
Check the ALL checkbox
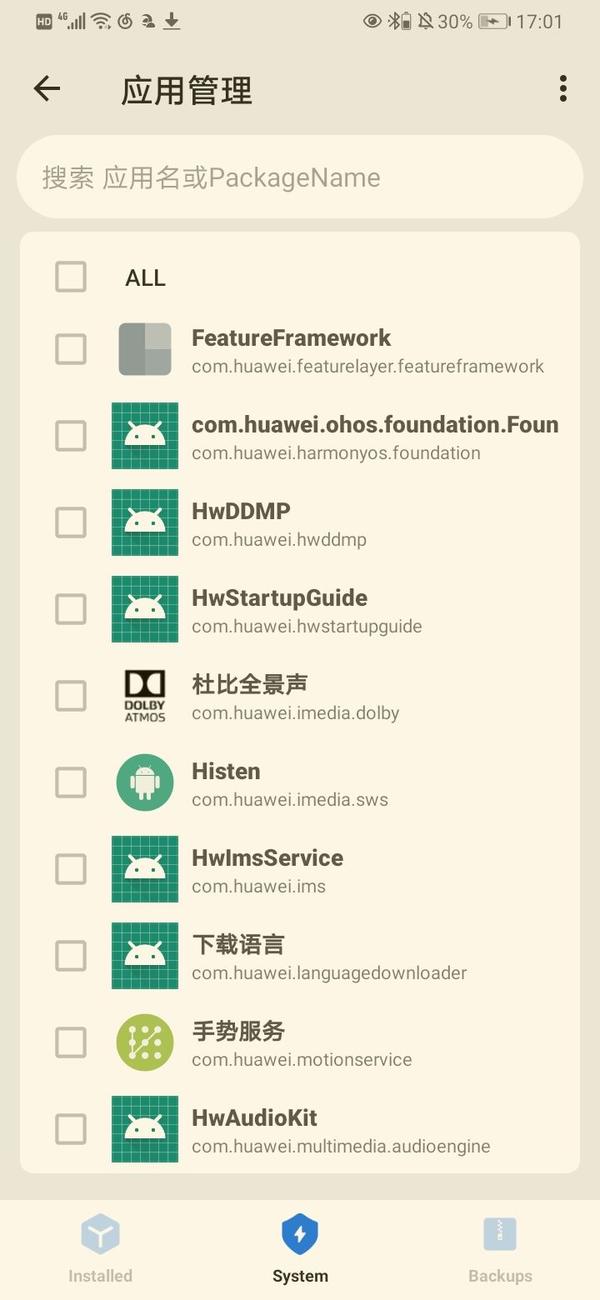[71, 277]
